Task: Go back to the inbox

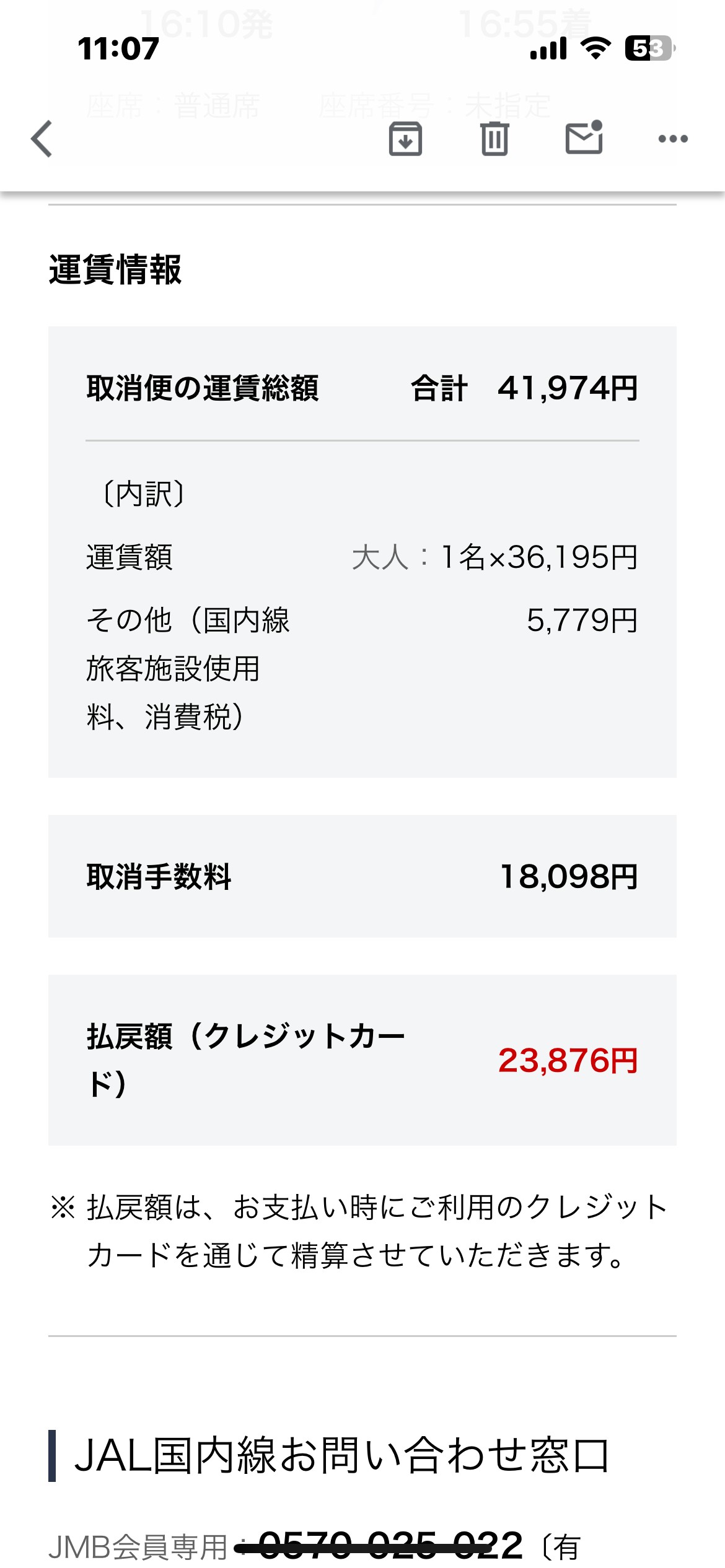Action: (x=42, y=139)
